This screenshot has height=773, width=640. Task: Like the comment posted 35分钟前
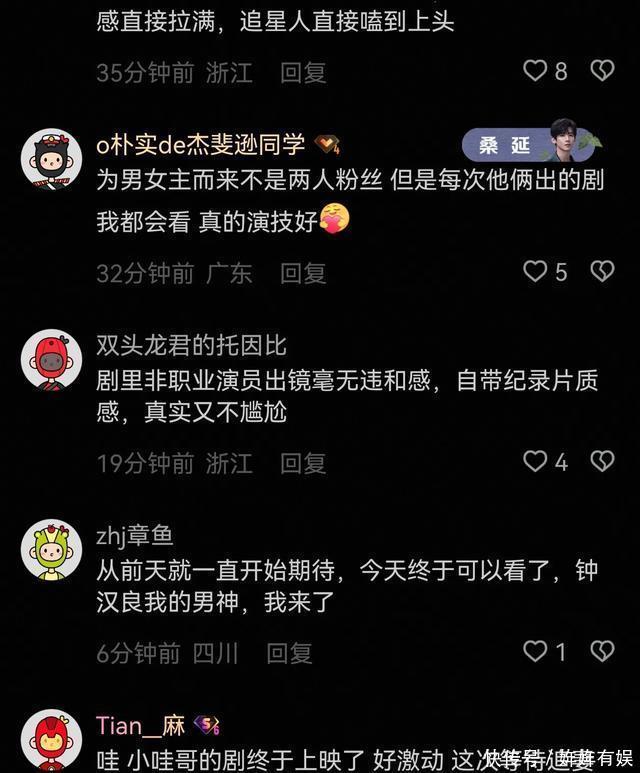click(536, 70)
